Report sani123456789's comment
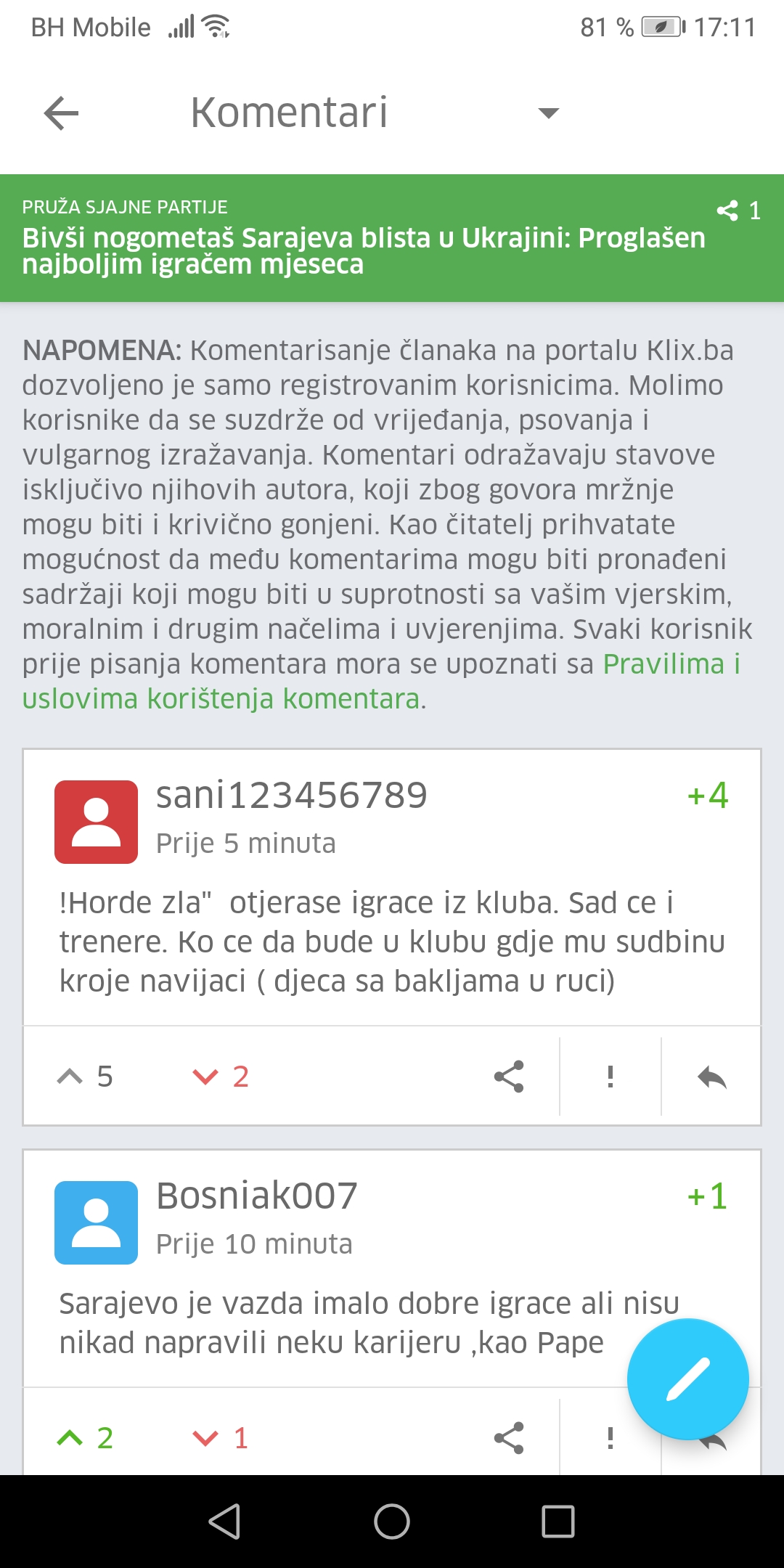The height and width of the screenshot is (1568, 784). click(x=611, y=1076)
